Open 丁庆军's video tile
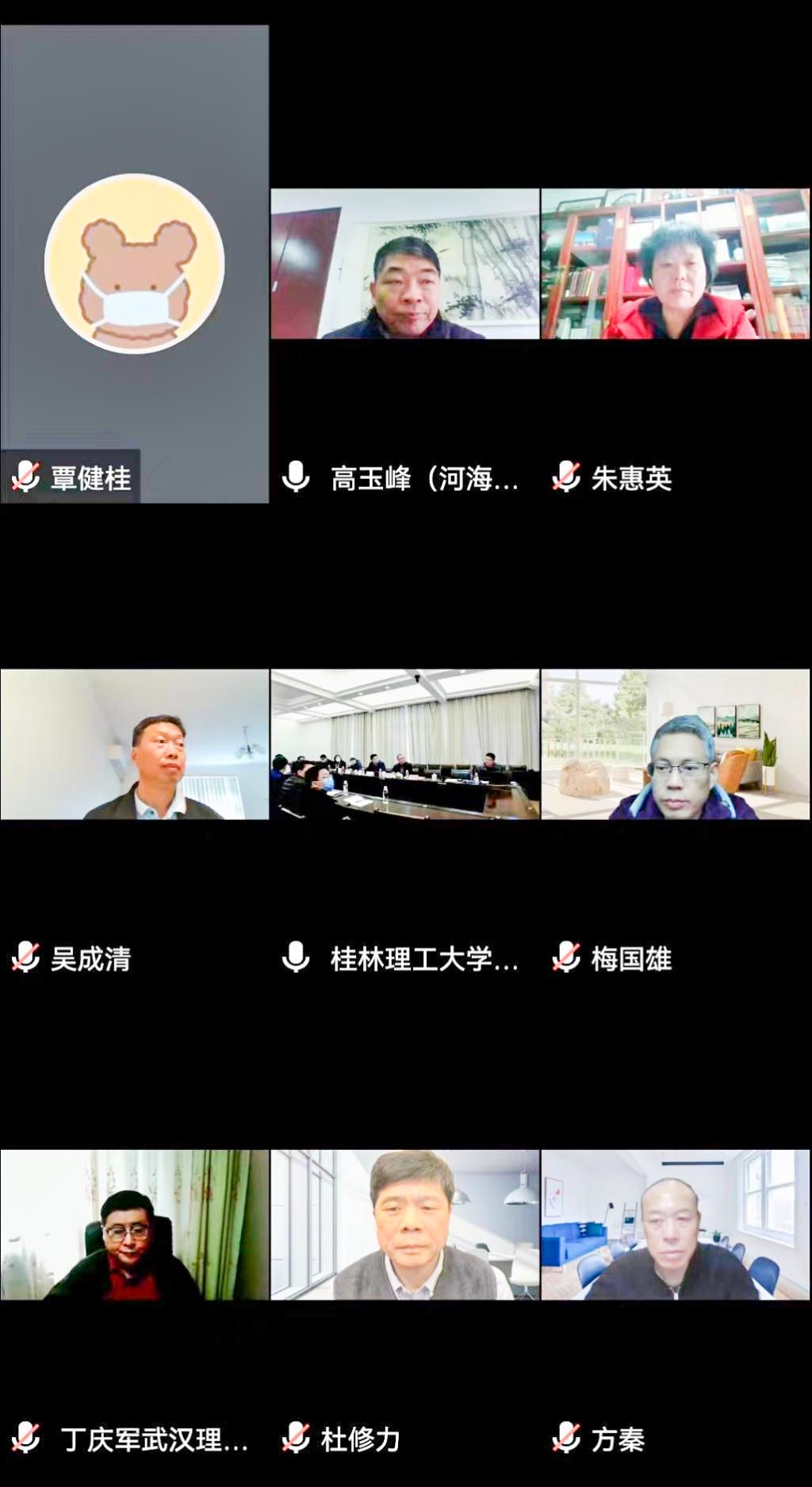Image resolution: width=812 pixels, height=1487 pixels. (134, 1224)
